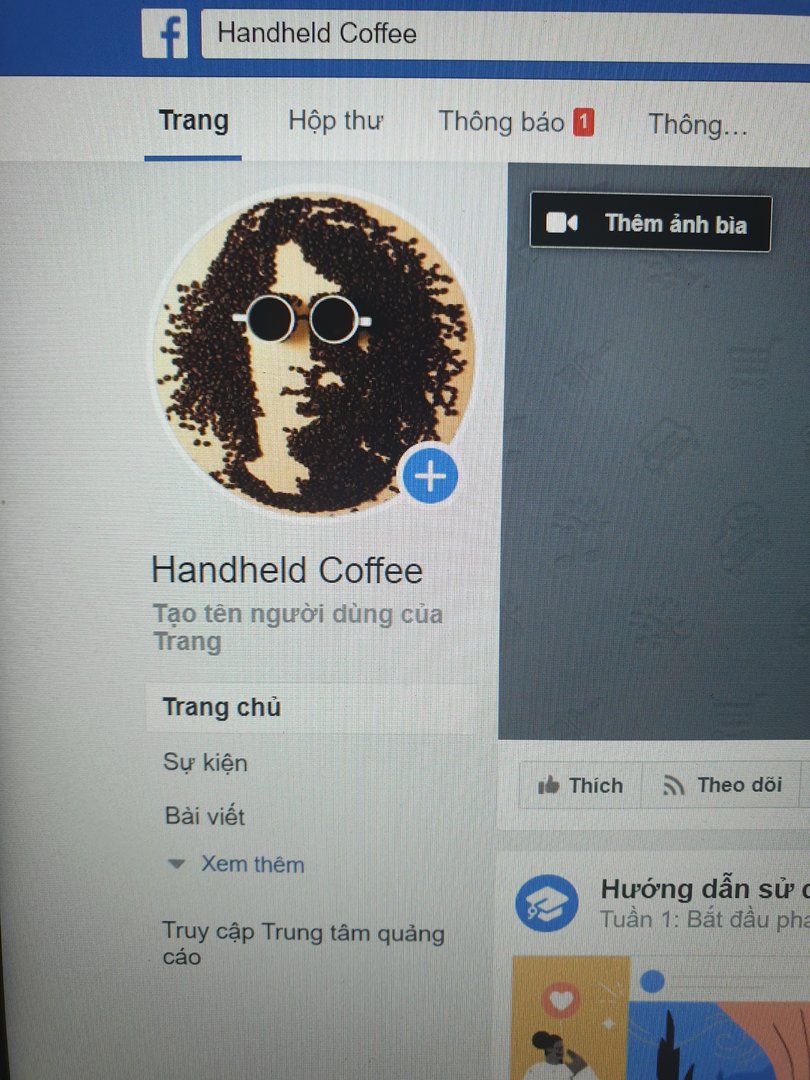Open Tạo tên người dùng của Trang link
The width and height of the screenshot is (810, 1080).
coord(297,627)
